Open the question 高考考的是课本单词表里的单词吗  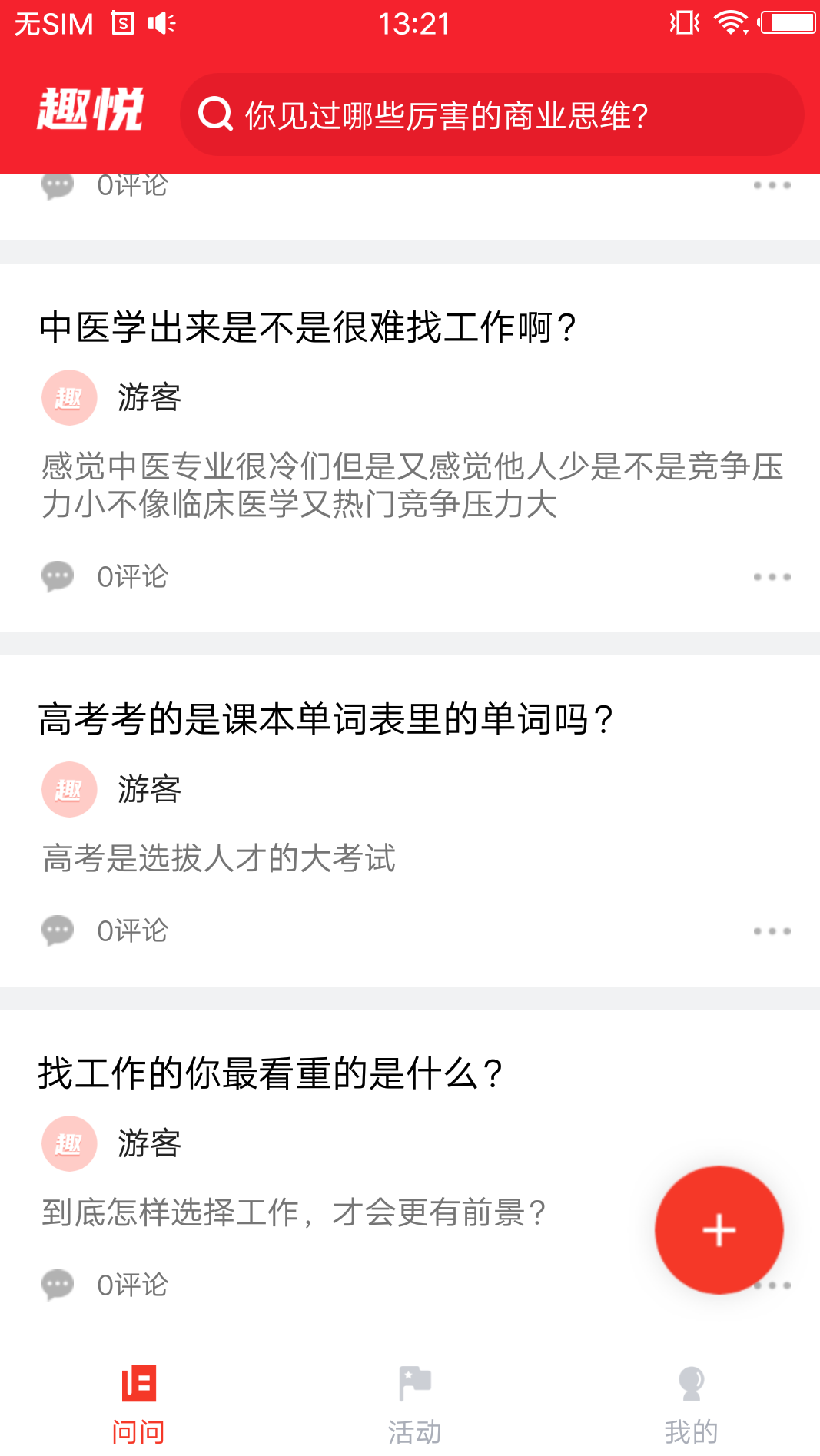pyautogui.click(x=324, y=717)
